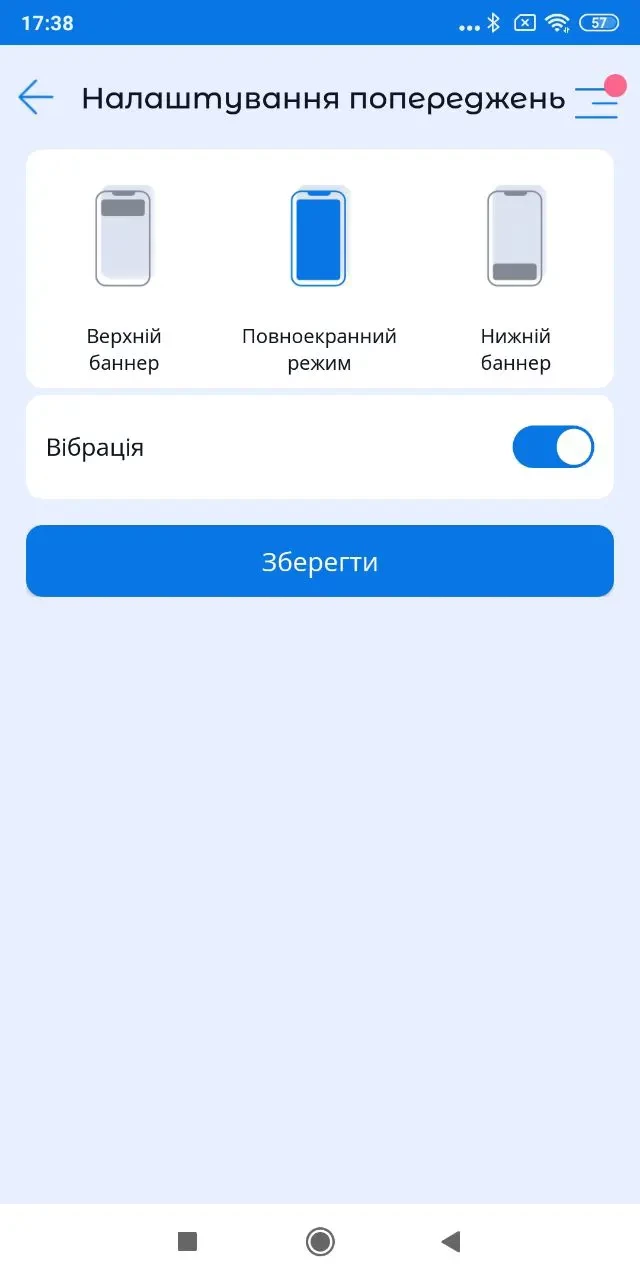
Task: Select the Нижній баннер alert style
Action: coord(515,272)
